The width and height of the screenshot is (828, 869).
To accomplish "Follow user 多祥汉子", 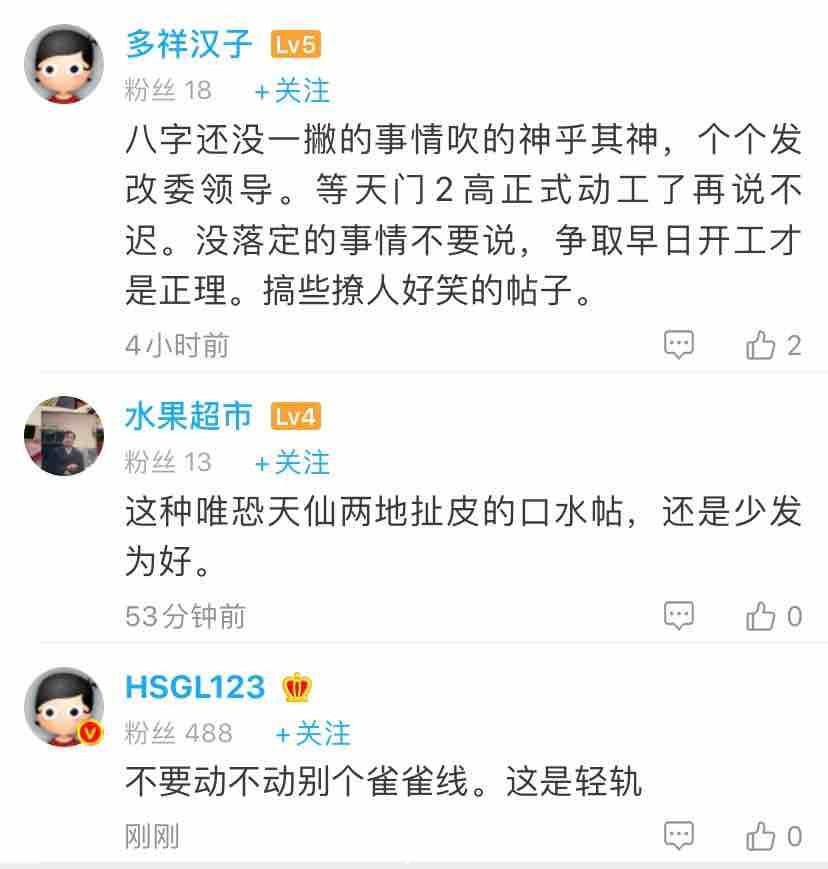I will coord(292,91).
